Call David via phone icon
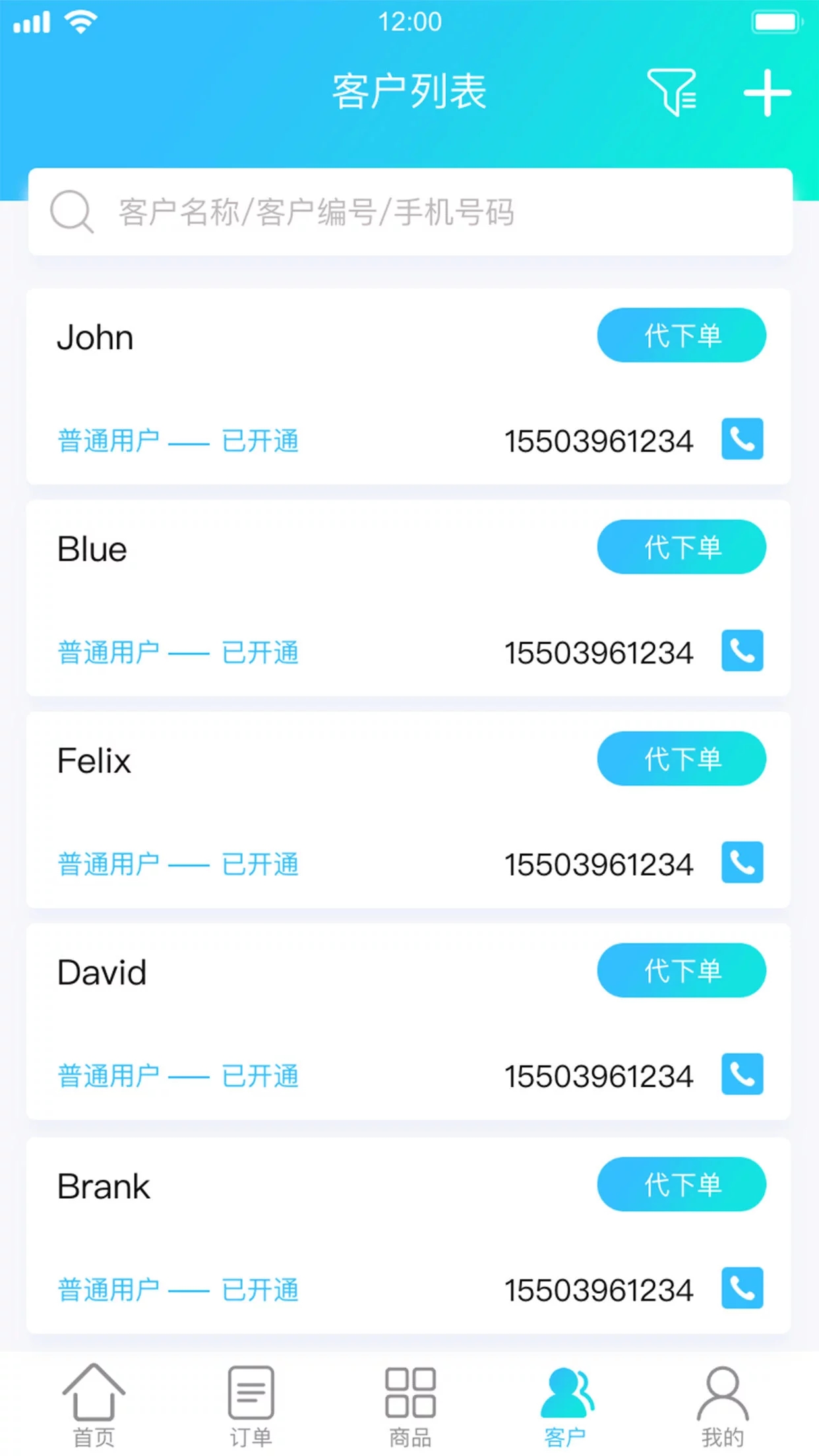The image size is (819, 1456). point(742,1074)
